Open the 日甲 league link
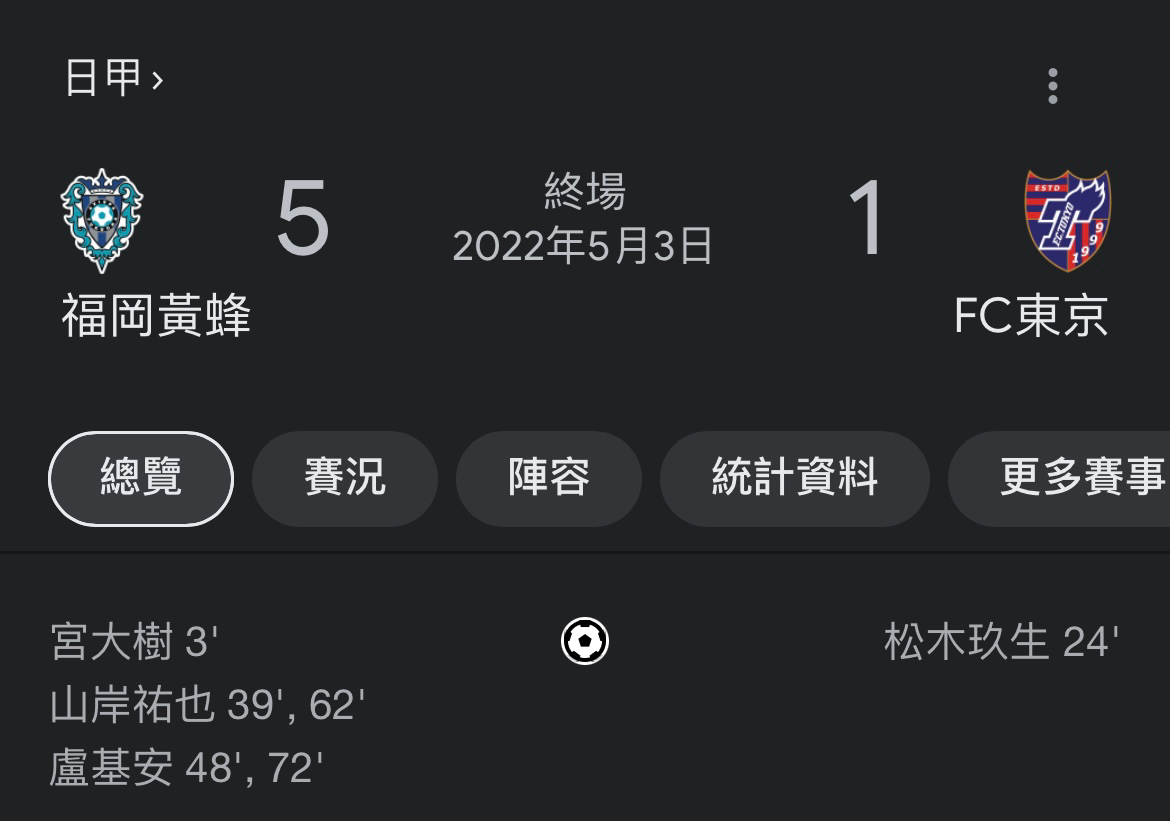Image resolution: width=1170 pixels, height=821 pixels. (112, 78)
